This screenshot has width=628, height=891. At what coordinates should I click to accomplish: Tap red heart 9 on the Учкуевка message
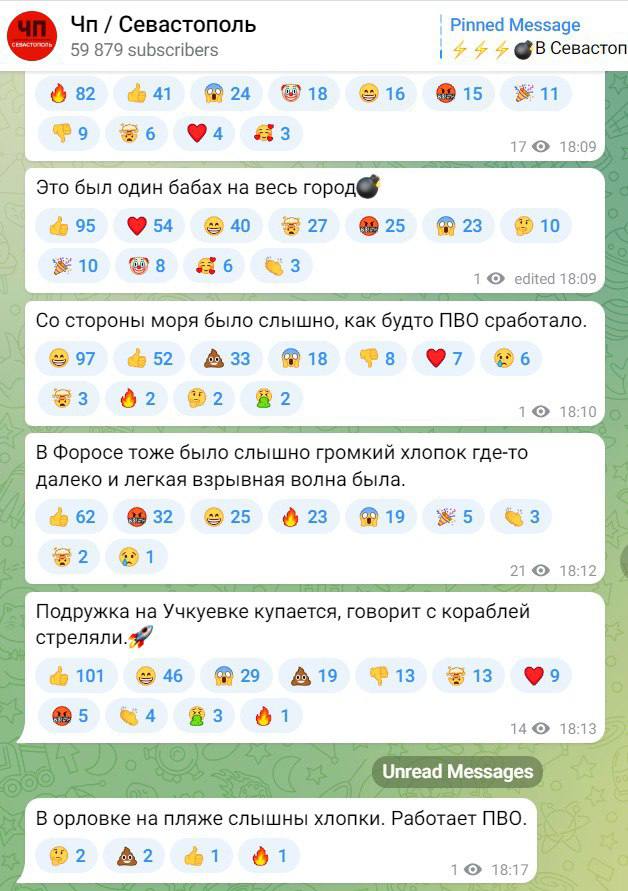(x=541, y=676)
